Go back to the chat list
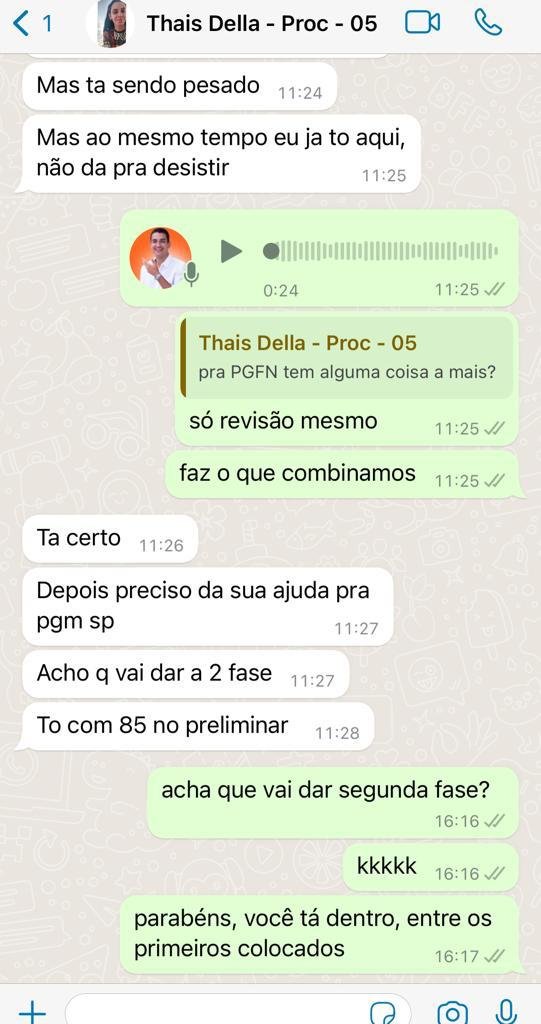The image size is (541, 1024). pyautogui.click(x=31, y=24)
